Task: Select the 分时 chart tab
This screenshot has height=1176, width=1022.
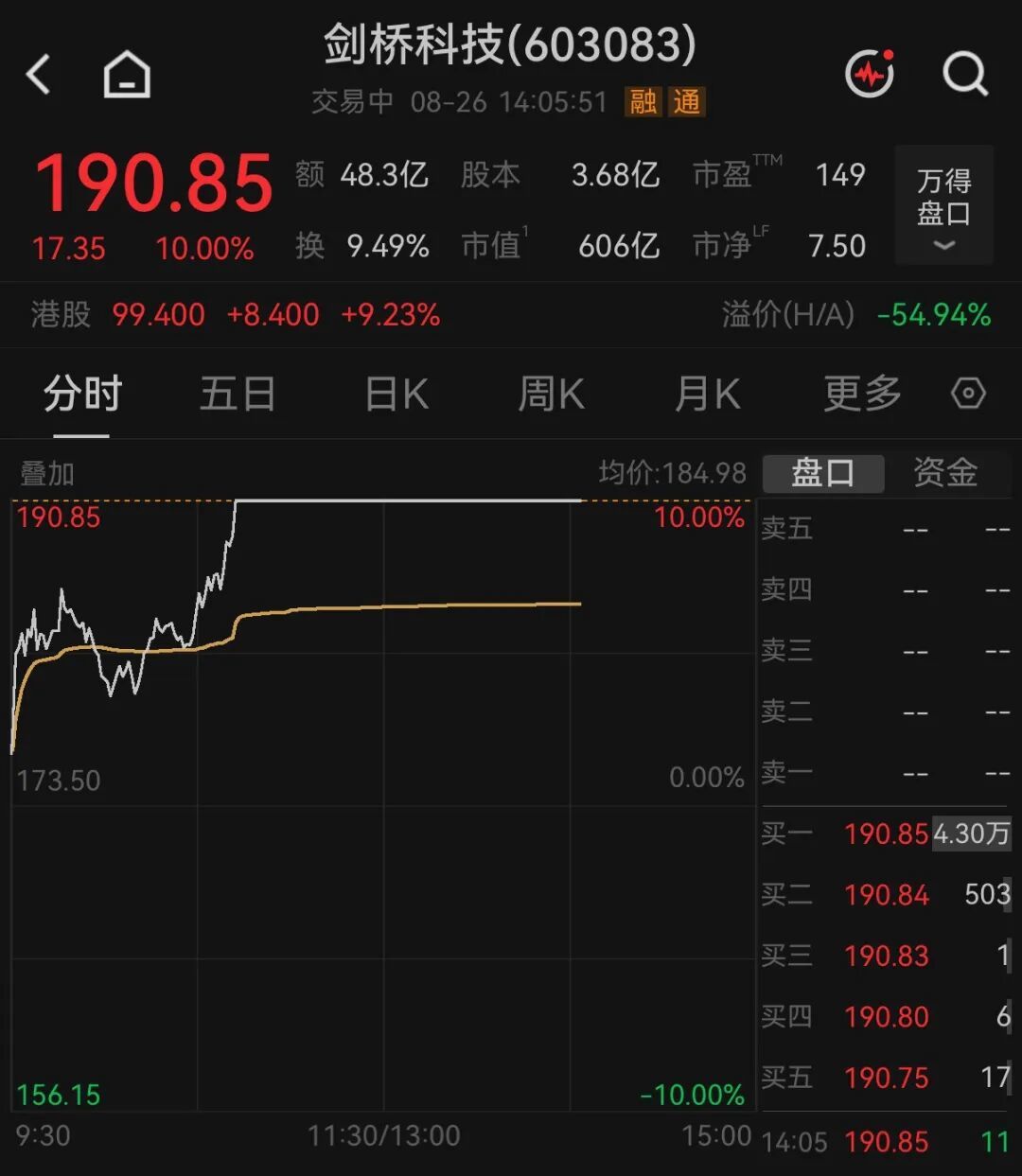Action: 82,394
